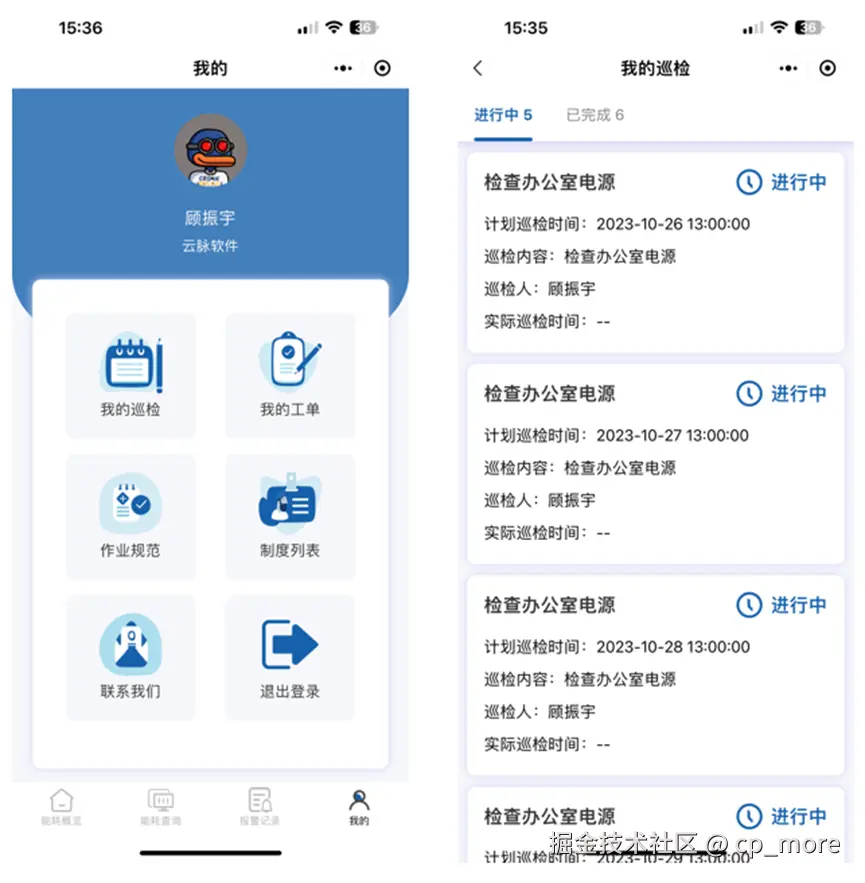Image resolution: width=865 pixels, height=883 pixels.
Task: Select the 能耗查询 monitor icon
Action: click(161, 800)
